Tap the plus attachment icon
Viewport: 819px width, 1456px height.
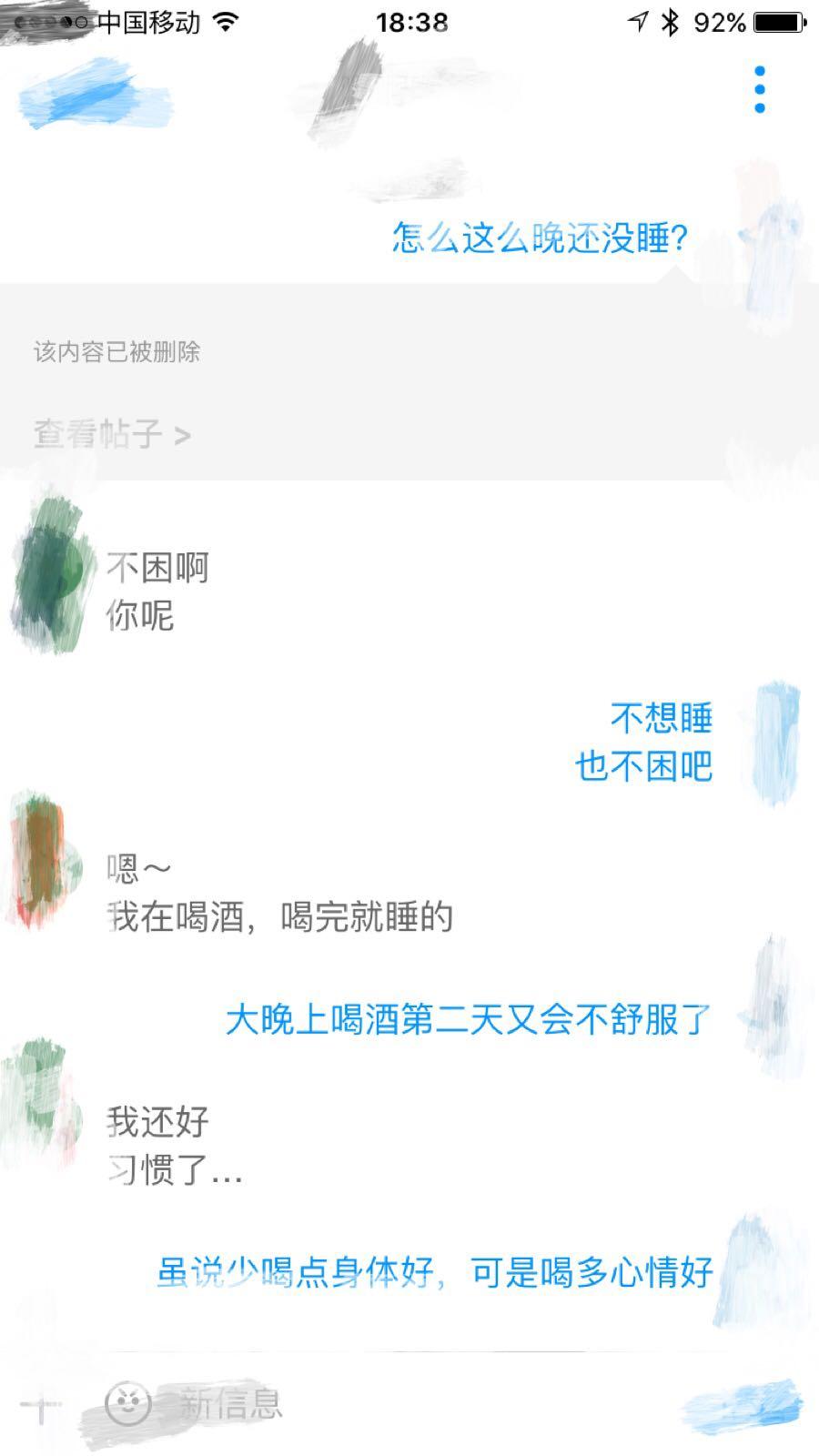point(41,1406)
